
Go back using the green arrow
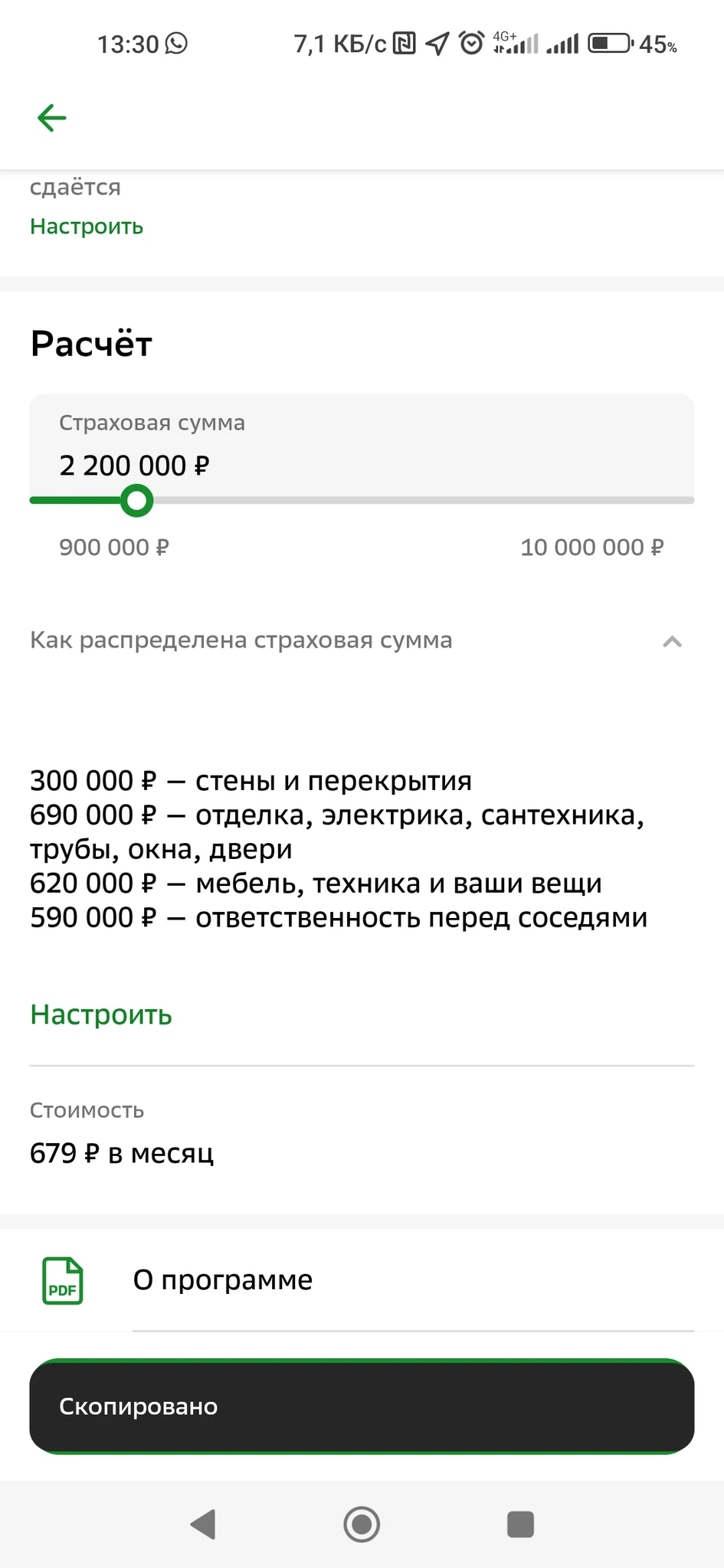[x=52, y=118]
